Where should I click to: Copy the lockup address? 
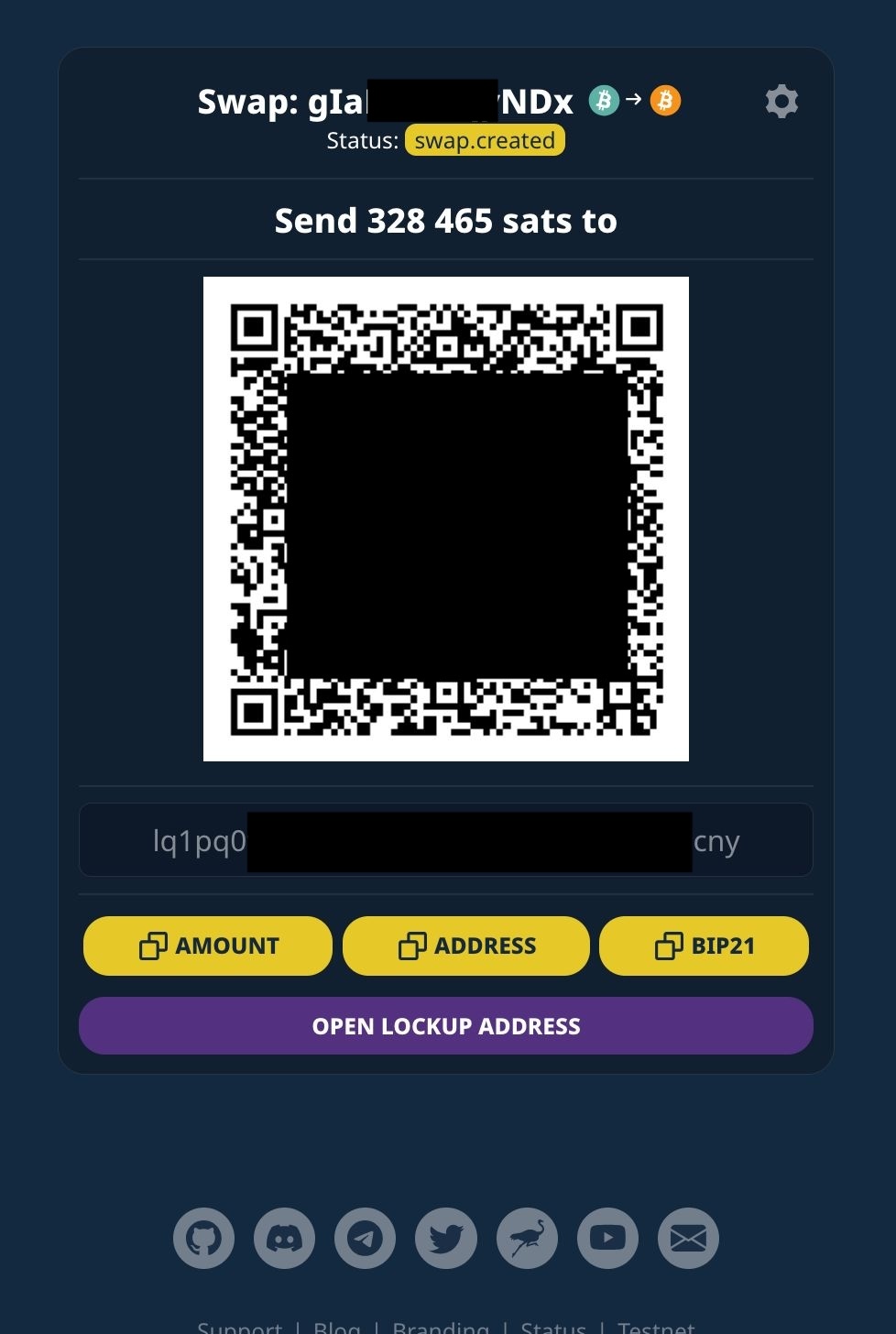click(x=466, y=946)
